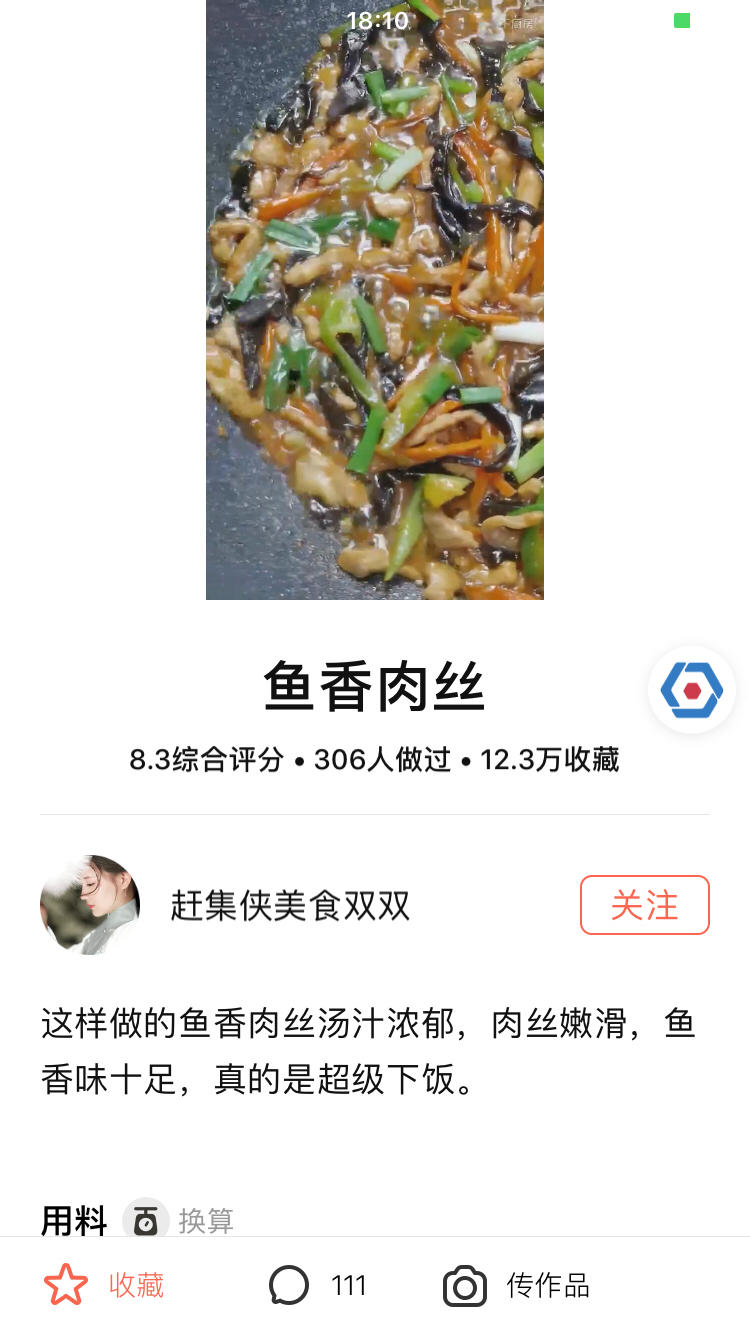Open the 111 comments
This screenshot has width=750, height=1334.
point(318,1285)
